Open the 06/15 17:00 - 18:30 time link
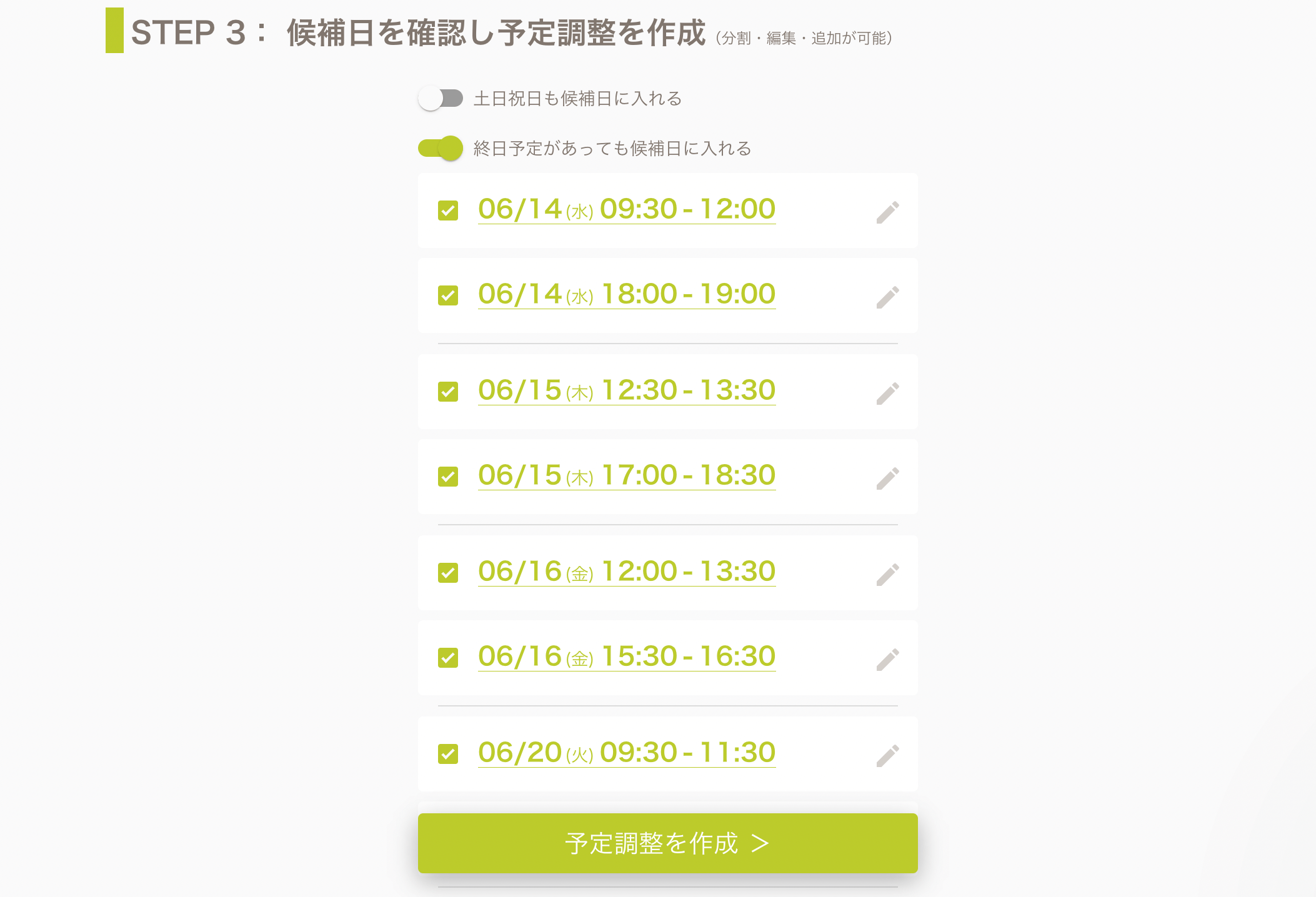This screenshot has height=897, width=1316. pyautogui.click(x=626, y=475)
